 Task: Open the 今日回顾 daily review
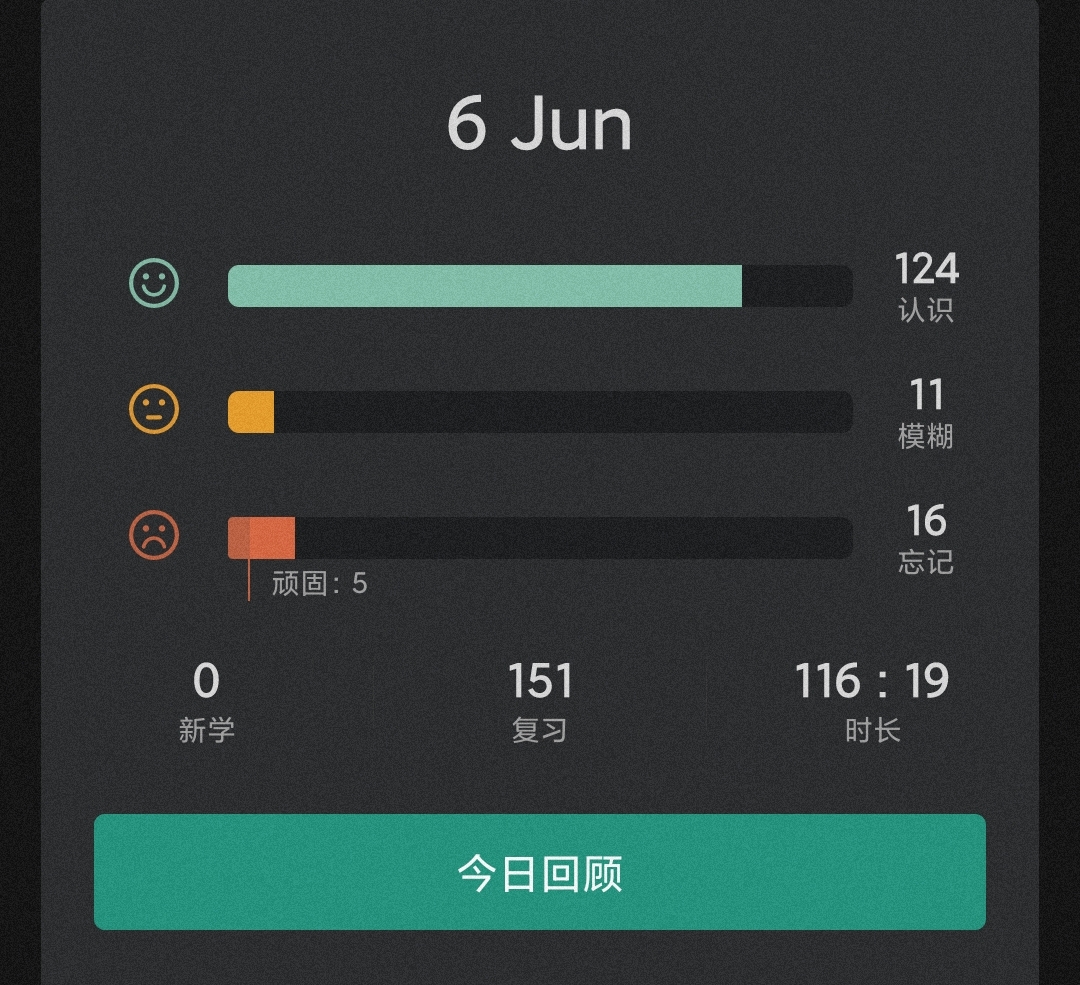pyautogui.click(x=540, y=872)
